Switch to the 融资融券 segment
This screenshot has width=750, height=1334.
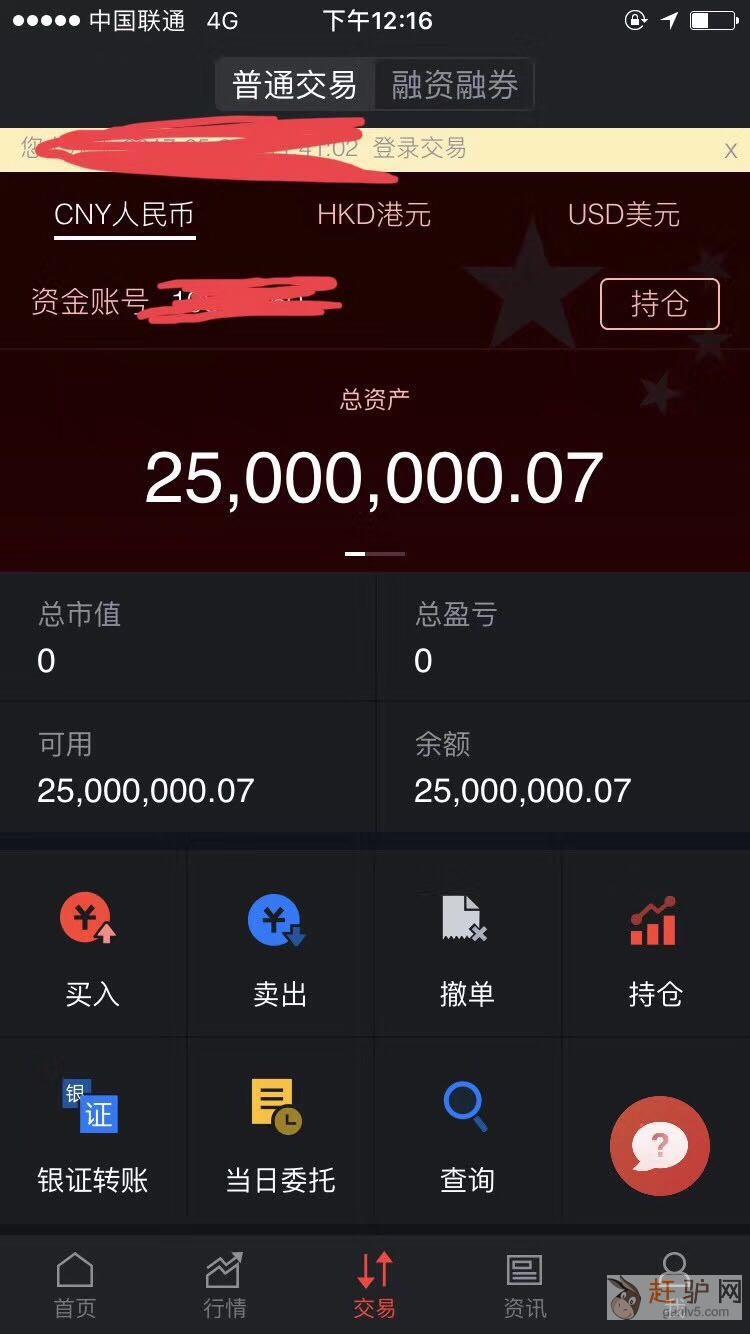tap(454, 85)
